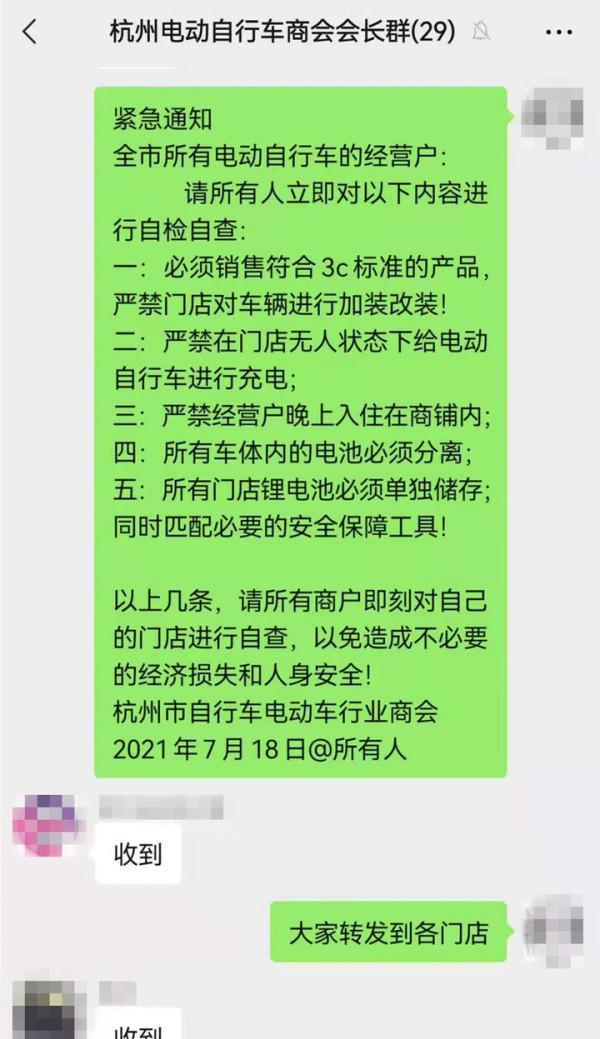Open sender avatar beside 紧急通知 message
Screen dimensions: 600x1039
point(551,118)
